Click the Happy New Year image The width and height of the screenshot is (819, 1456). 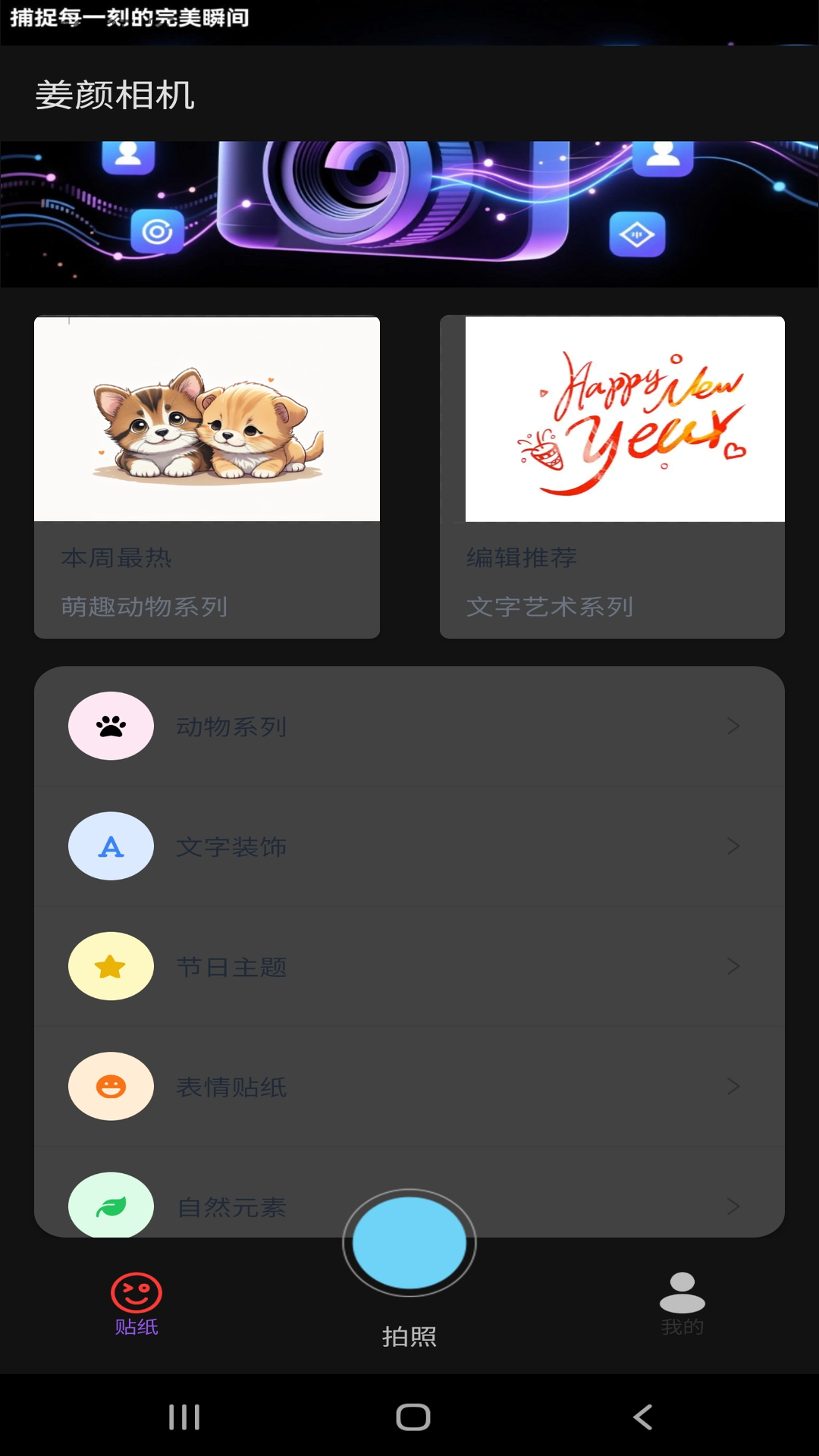click(x=623, y=419)
